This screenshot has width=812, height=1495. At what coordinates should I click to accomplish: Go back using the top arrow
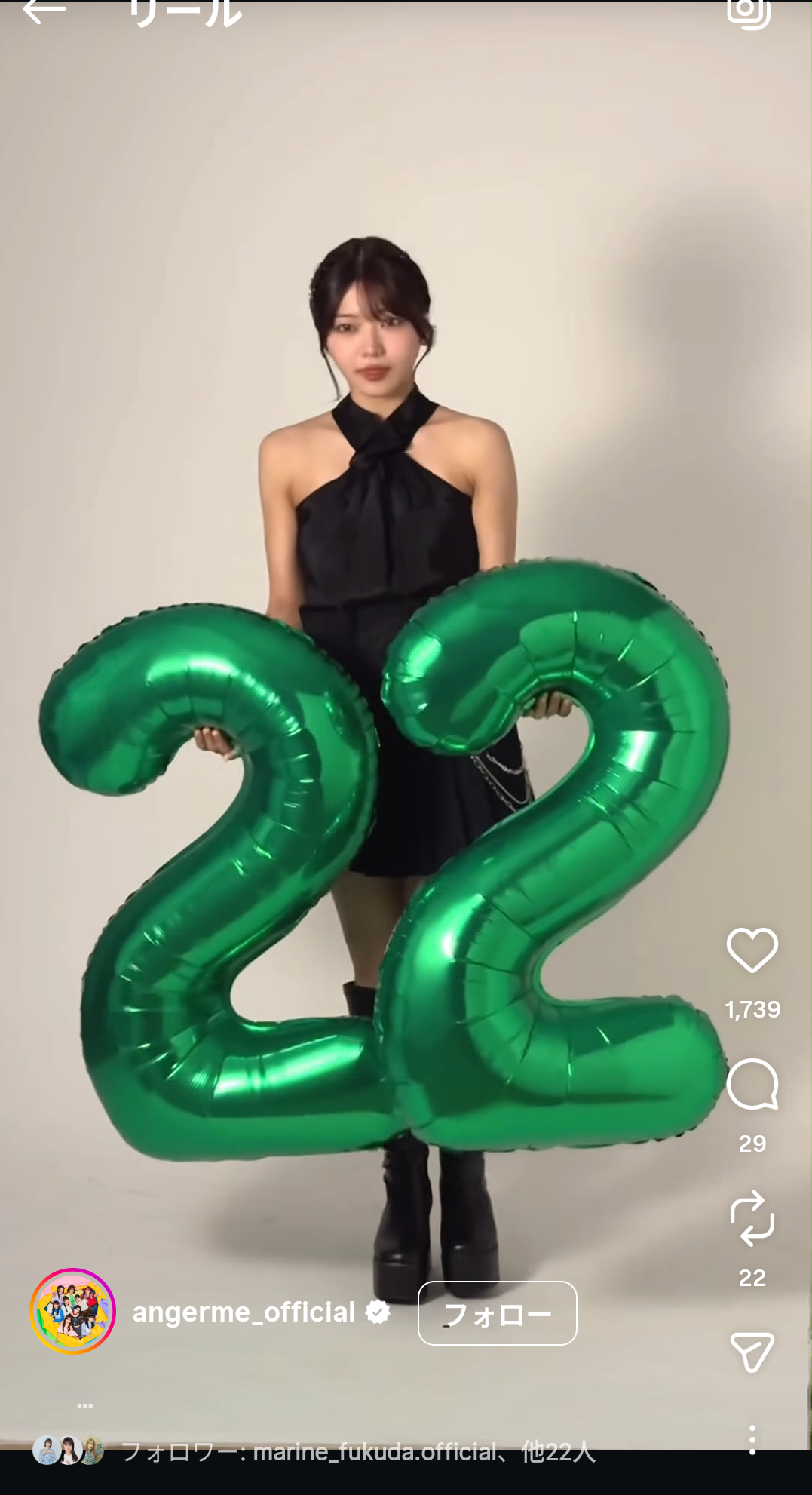tap(44, 11)
